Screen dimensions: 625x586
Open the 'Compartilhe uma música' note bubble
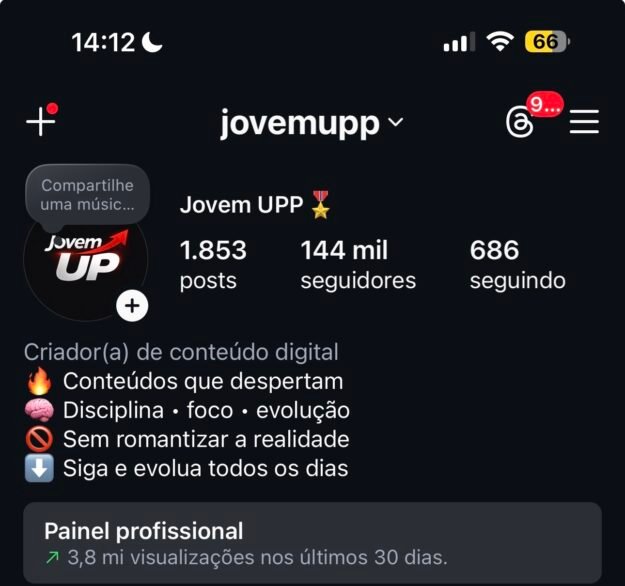pyautogui.click(x=87, y=195)
